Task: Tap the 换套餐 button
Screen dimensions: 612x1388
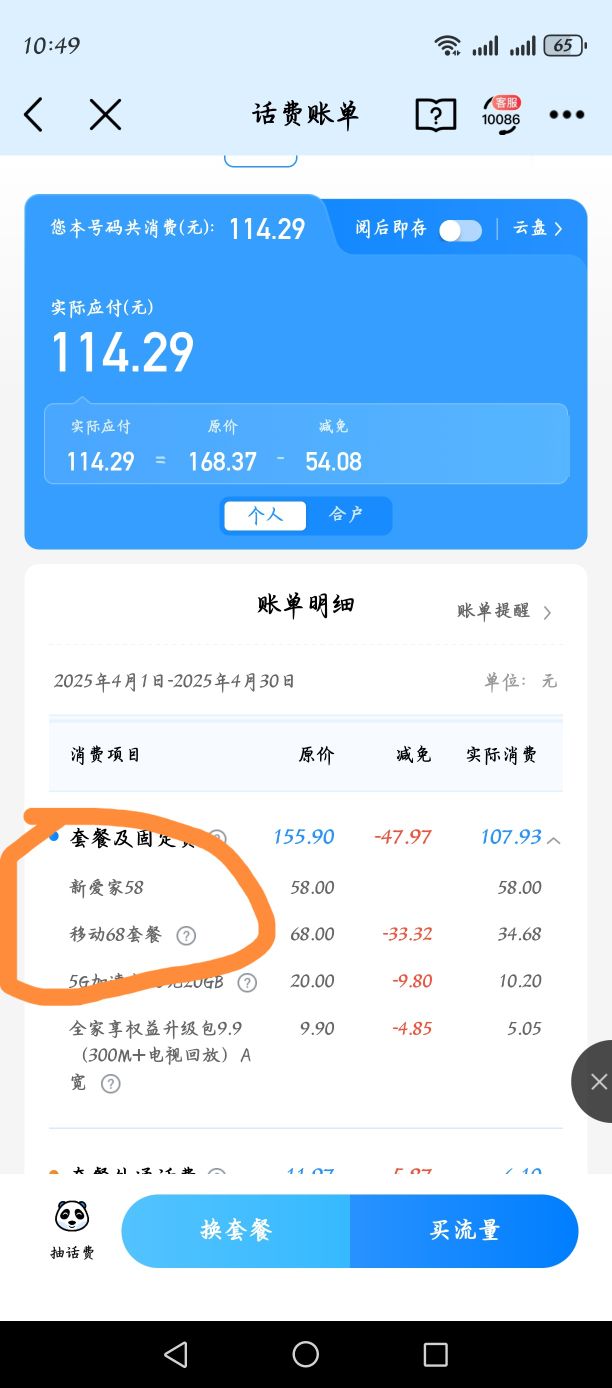Action: click(x=236, y=1230)
